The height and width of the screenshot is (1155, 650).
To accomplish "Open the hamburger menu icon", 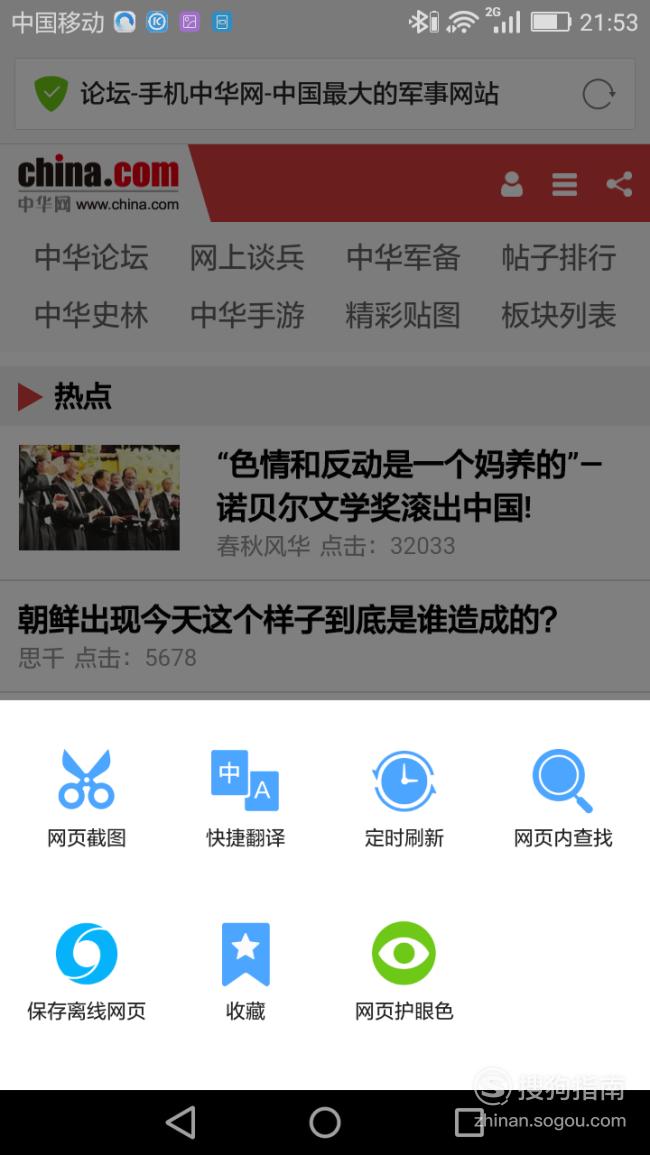I will (x=565, y=184).
